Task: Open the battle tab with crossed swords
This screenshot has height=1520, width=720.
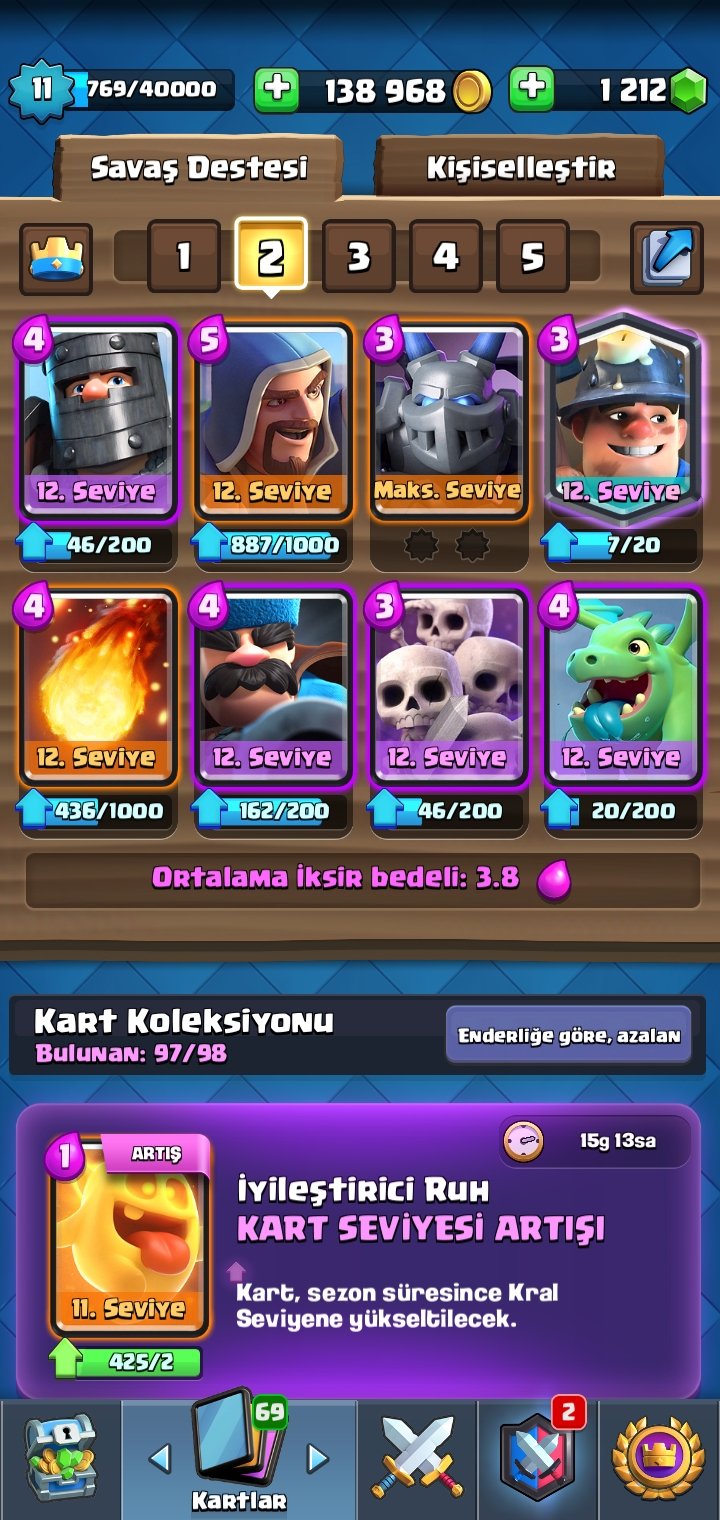Action: pos(417,1455)
